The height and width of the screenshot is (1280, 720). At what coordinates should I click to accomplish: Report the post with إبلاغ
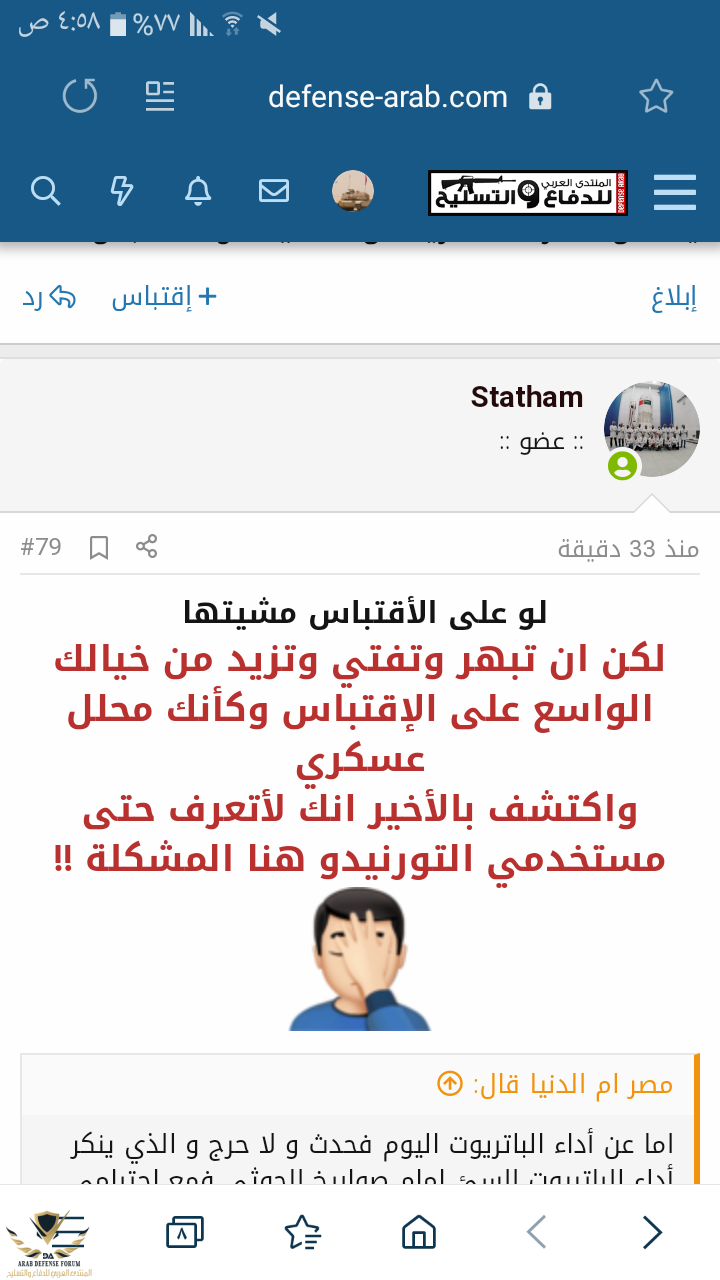(x=673, y=298)
